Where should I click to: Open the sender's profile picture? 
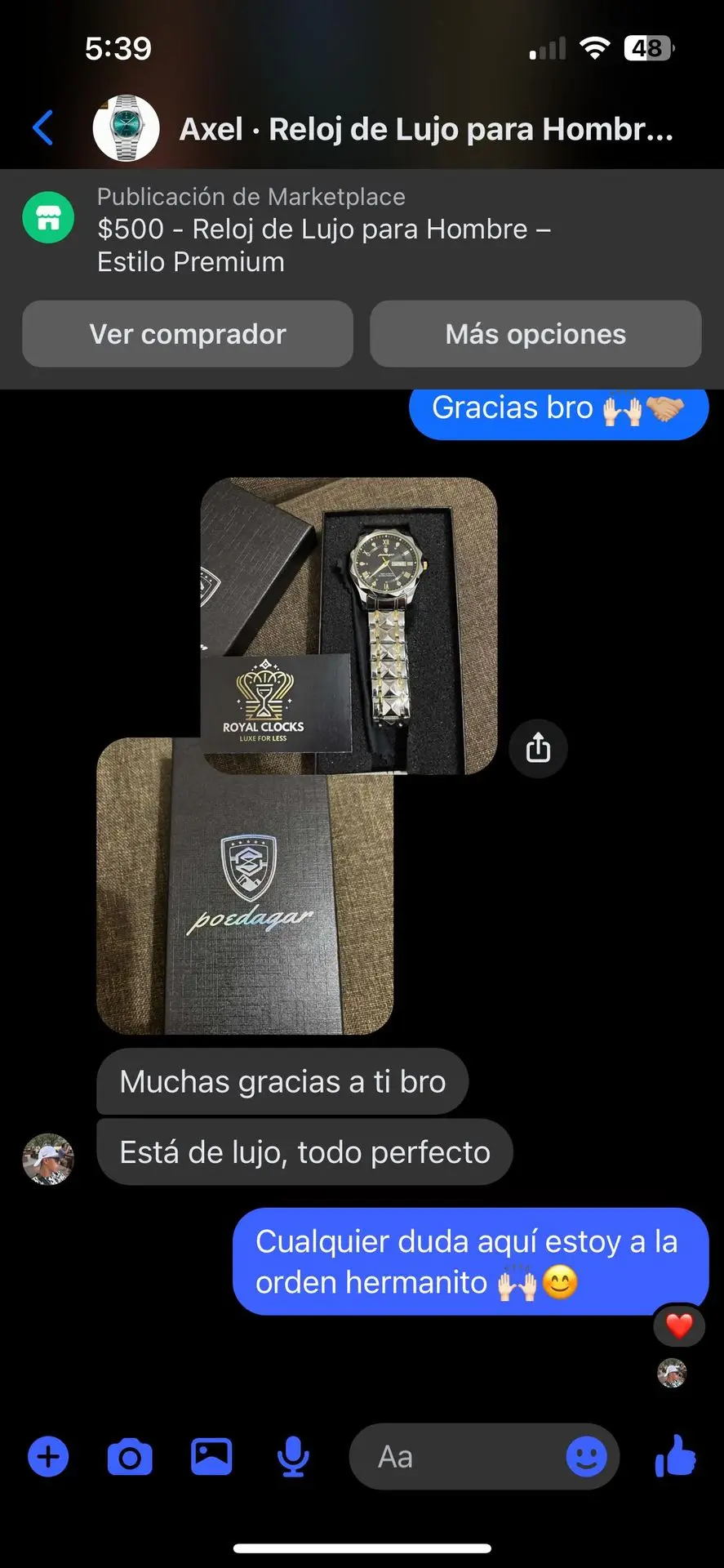point(48,1159)
